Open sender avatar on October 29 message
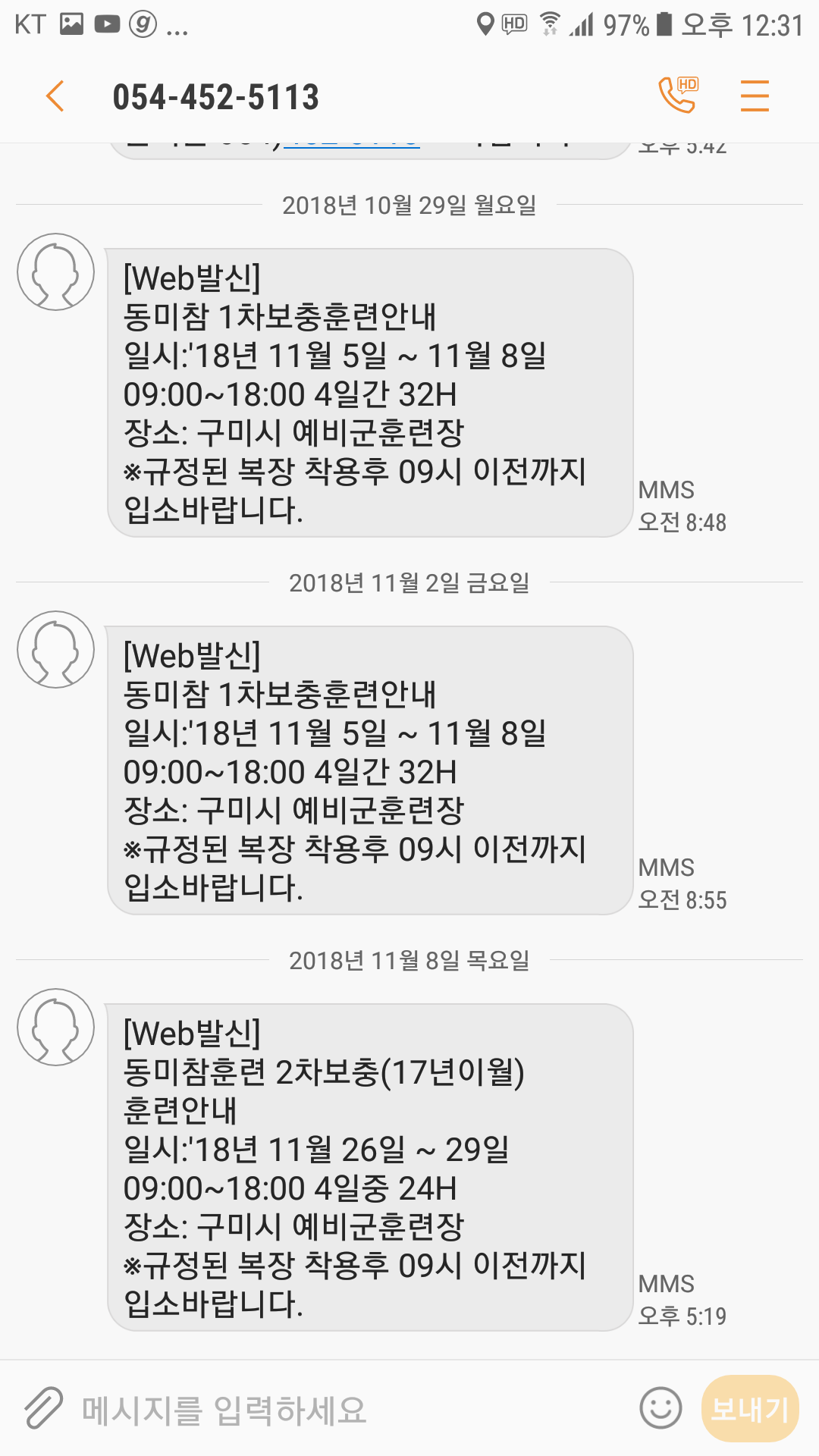 point(56,271)
